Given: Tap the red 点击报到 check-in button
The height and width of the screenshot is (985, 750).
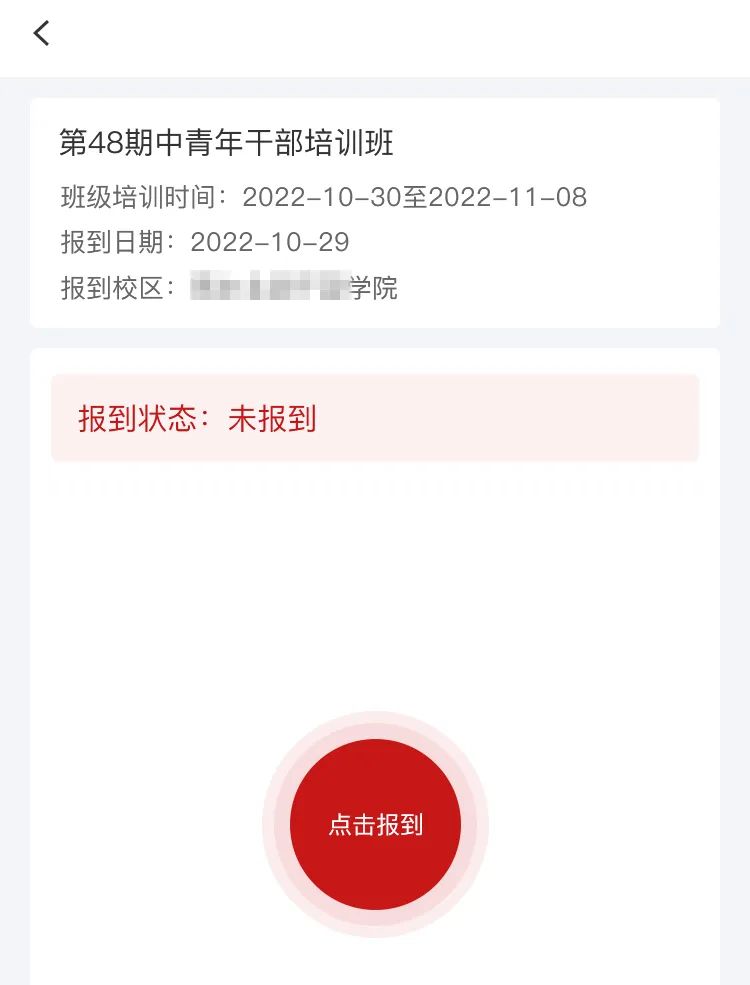Looking at the screenshot, I should (x=375, y=825).
